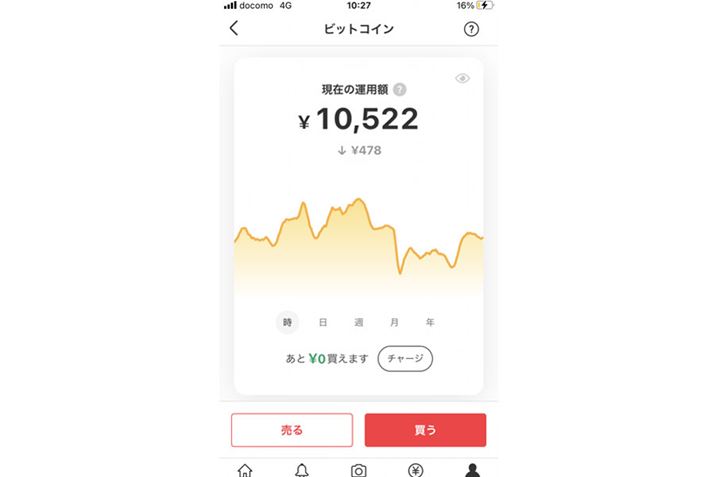
Task: Switch chart to the 週 range
Action: click(358, 322)
